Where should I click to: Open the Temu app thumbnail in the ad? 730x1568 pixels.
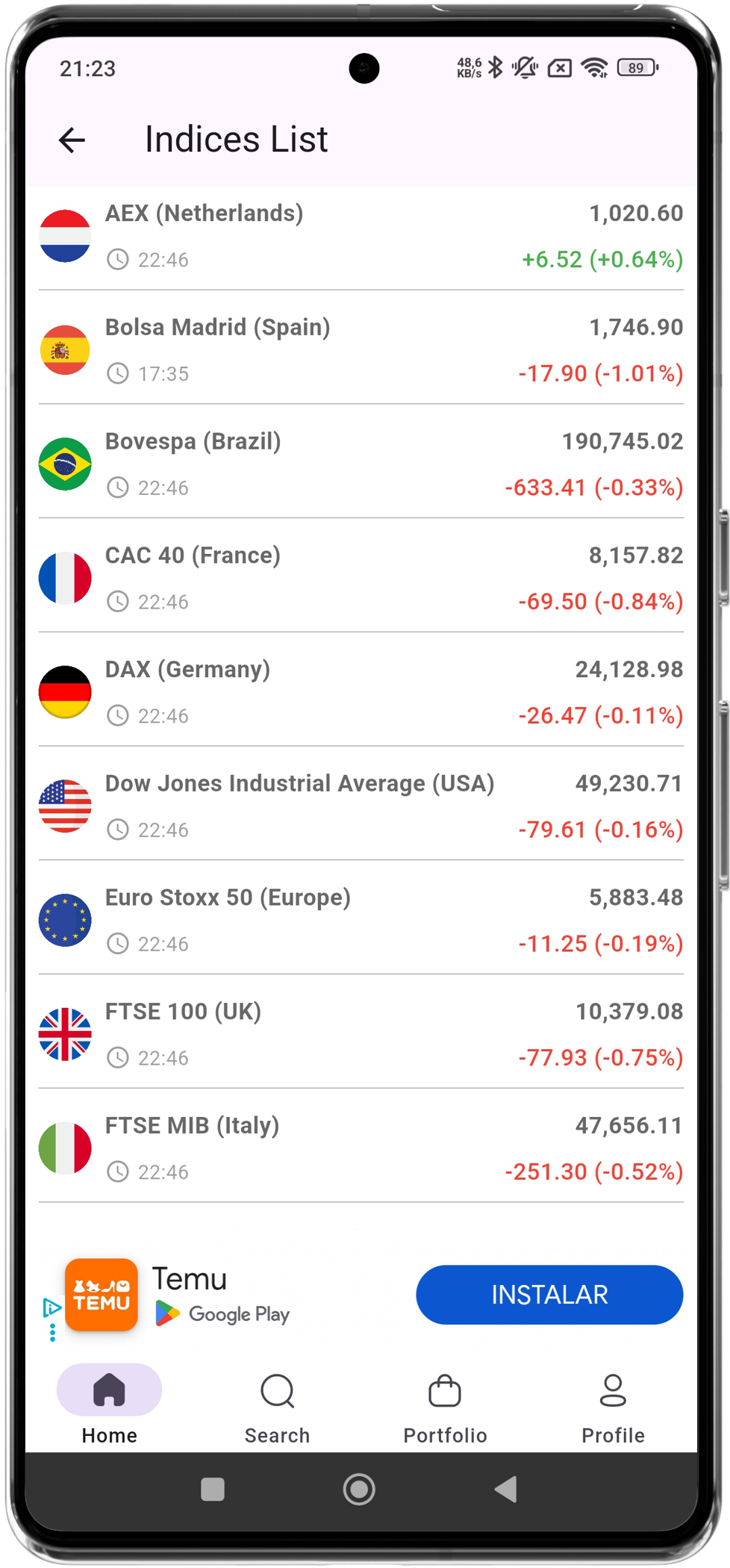(102, 1294)
